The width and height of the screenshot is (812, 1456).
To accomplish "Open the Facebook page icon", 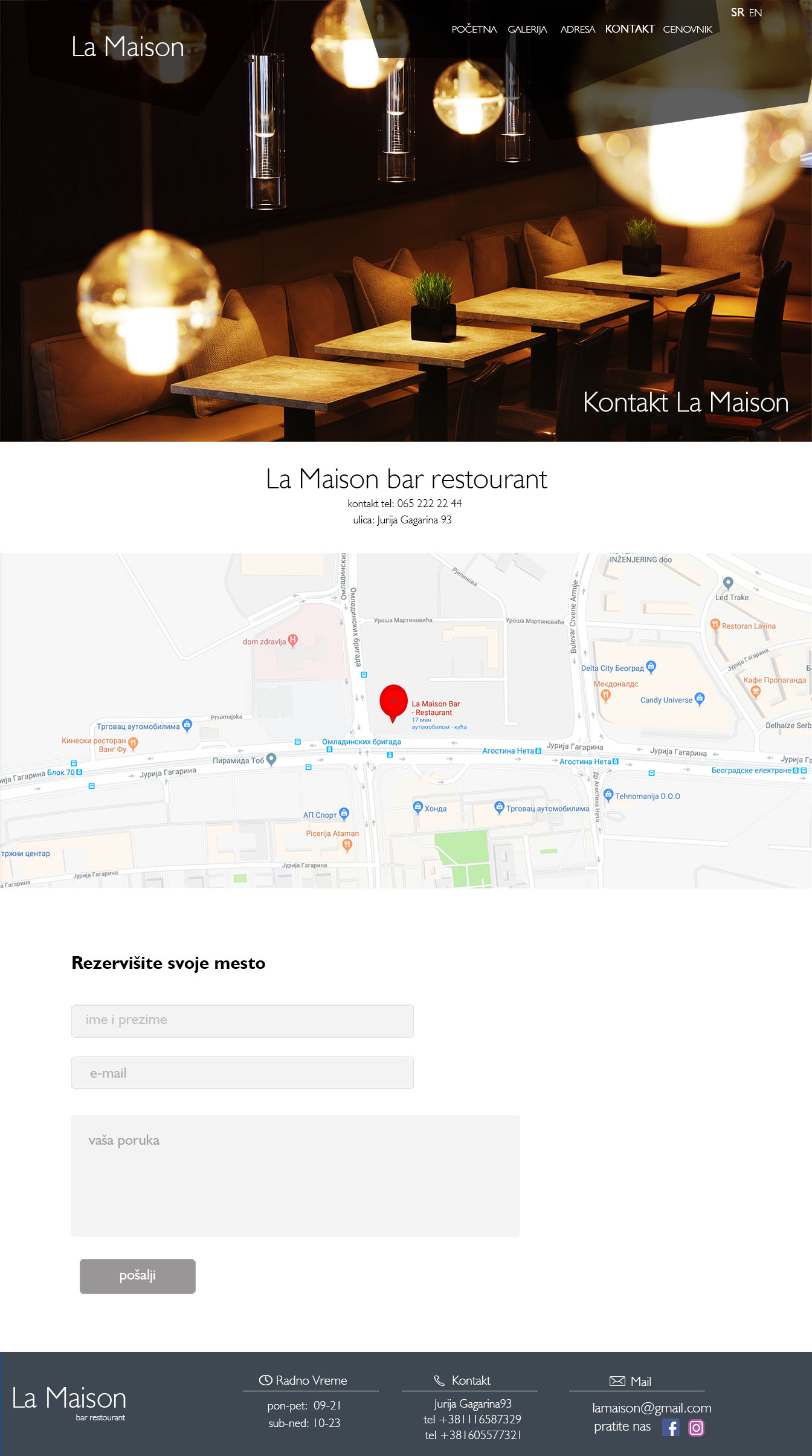I will 671,1428.
